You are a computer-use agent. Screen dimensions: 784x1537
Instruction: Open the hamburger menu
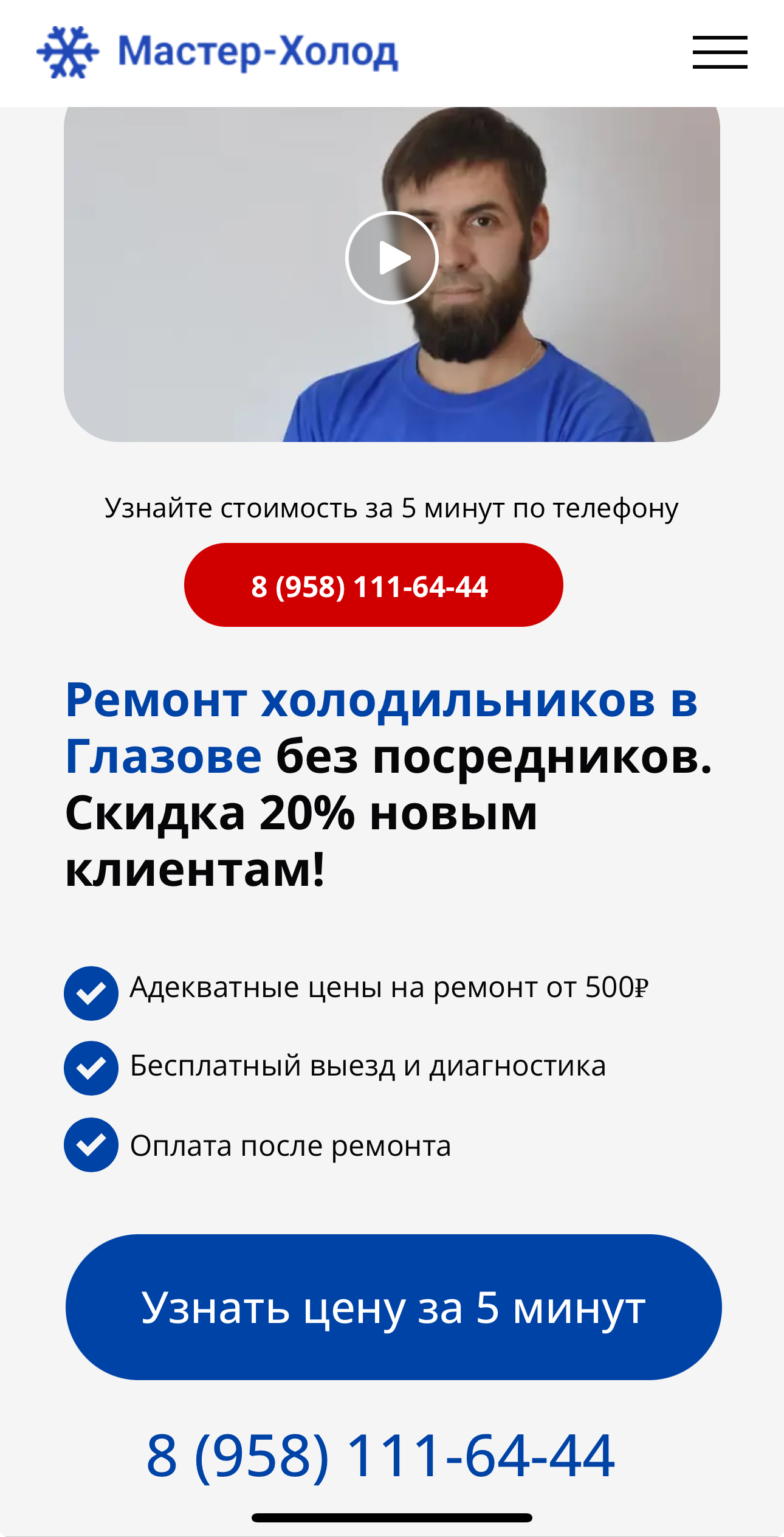tap(720, 52)
